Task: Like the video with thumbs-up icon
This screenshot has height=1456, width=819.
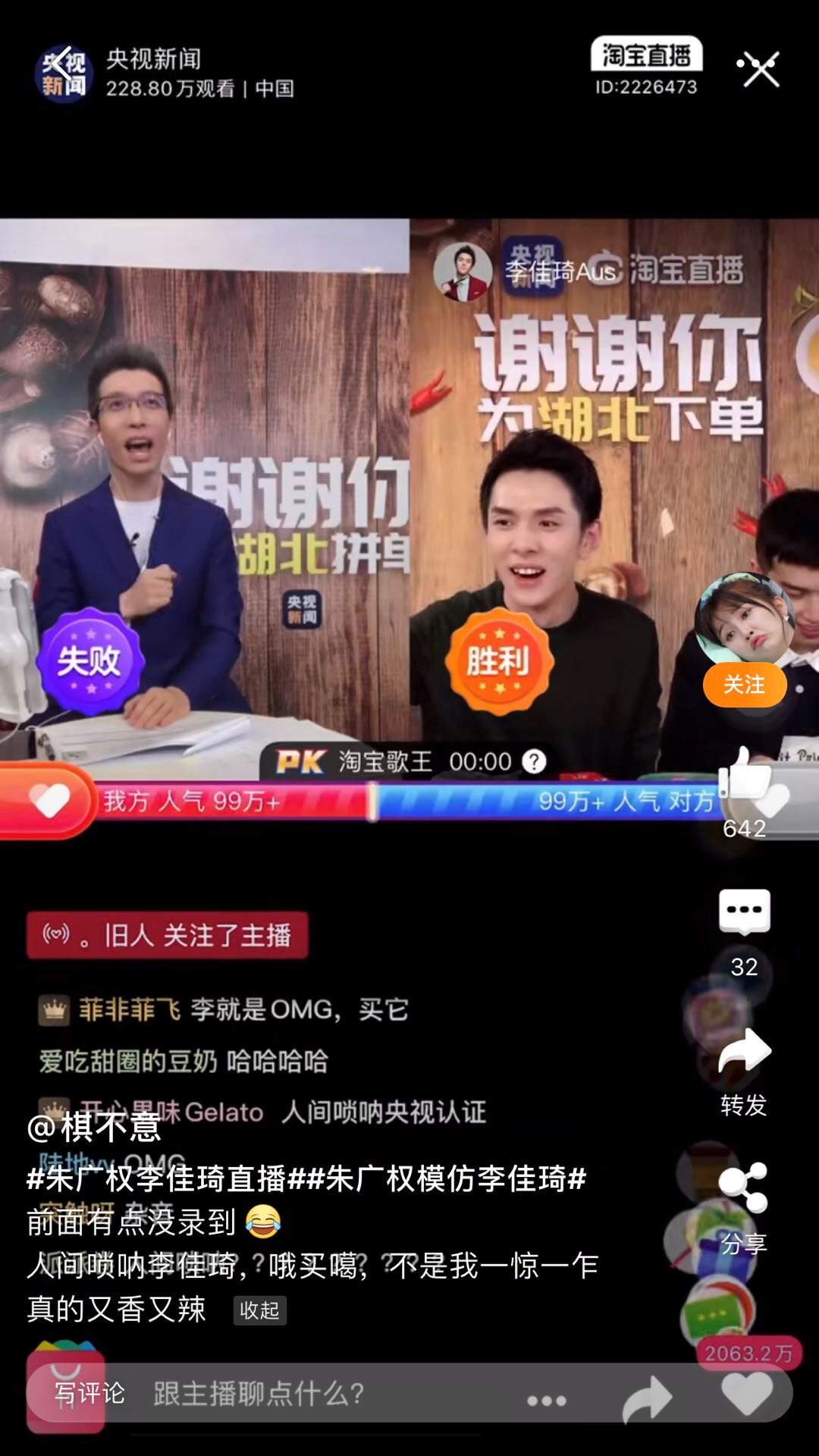Action: point(744,775)
